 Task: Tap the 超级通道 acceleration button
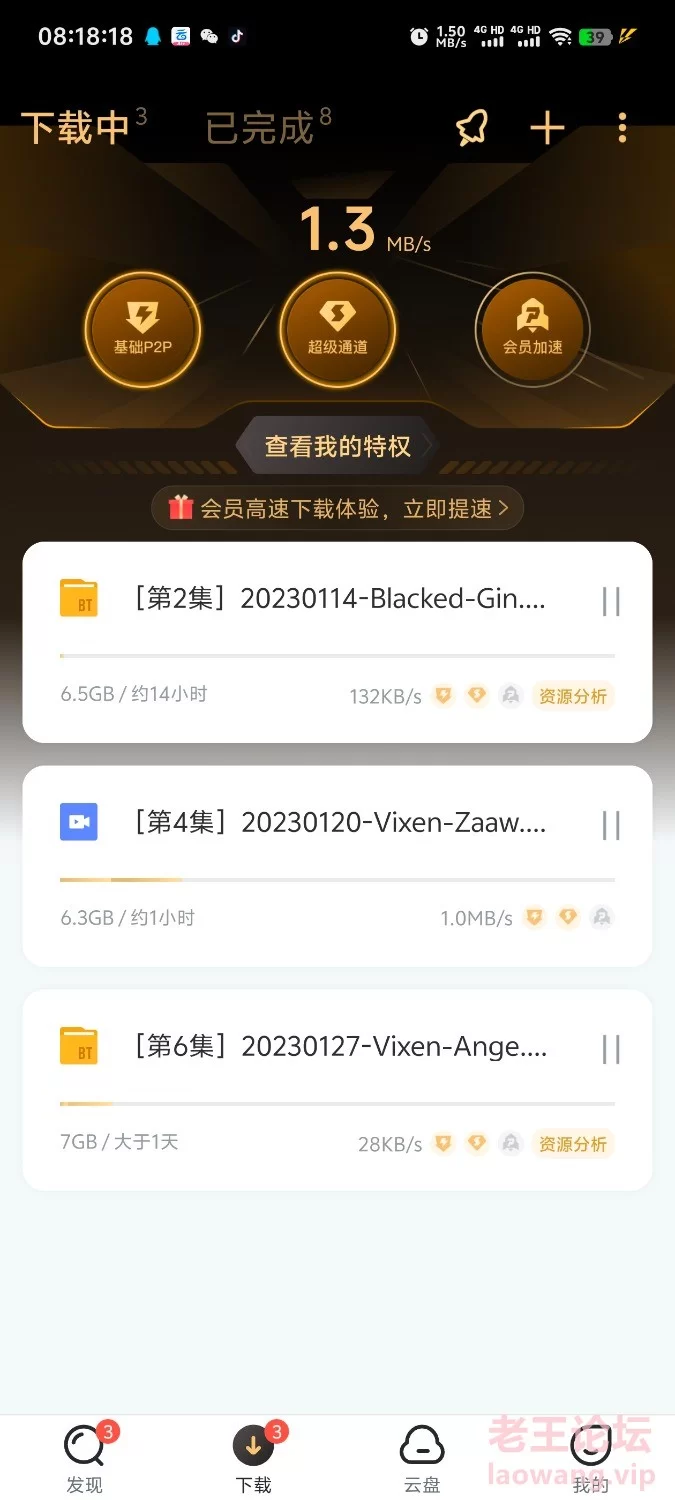pyautogui.click(x=338, y=328)
